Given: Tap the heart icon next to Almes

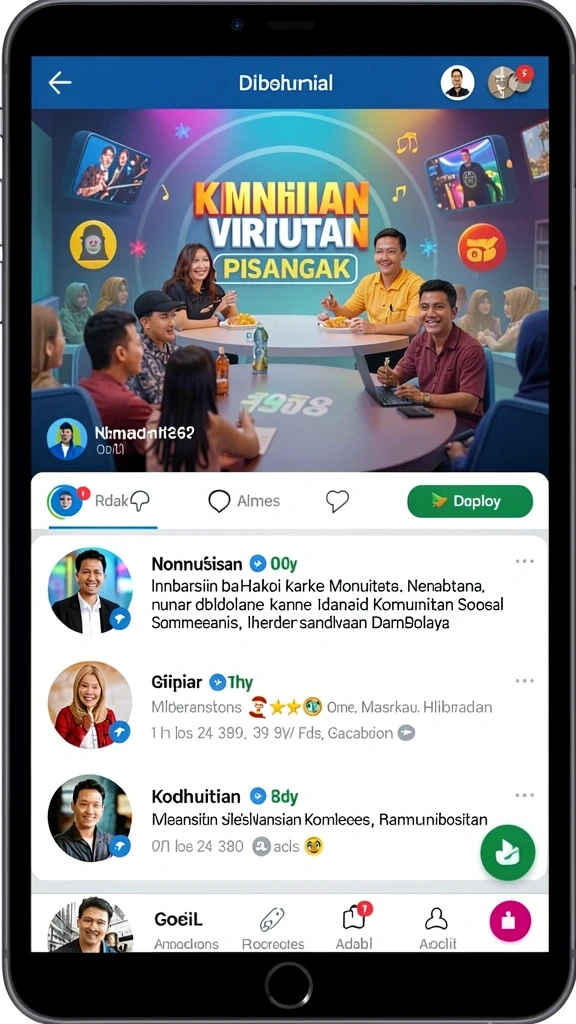Looking at the screenshot, I should coord(337,501).
